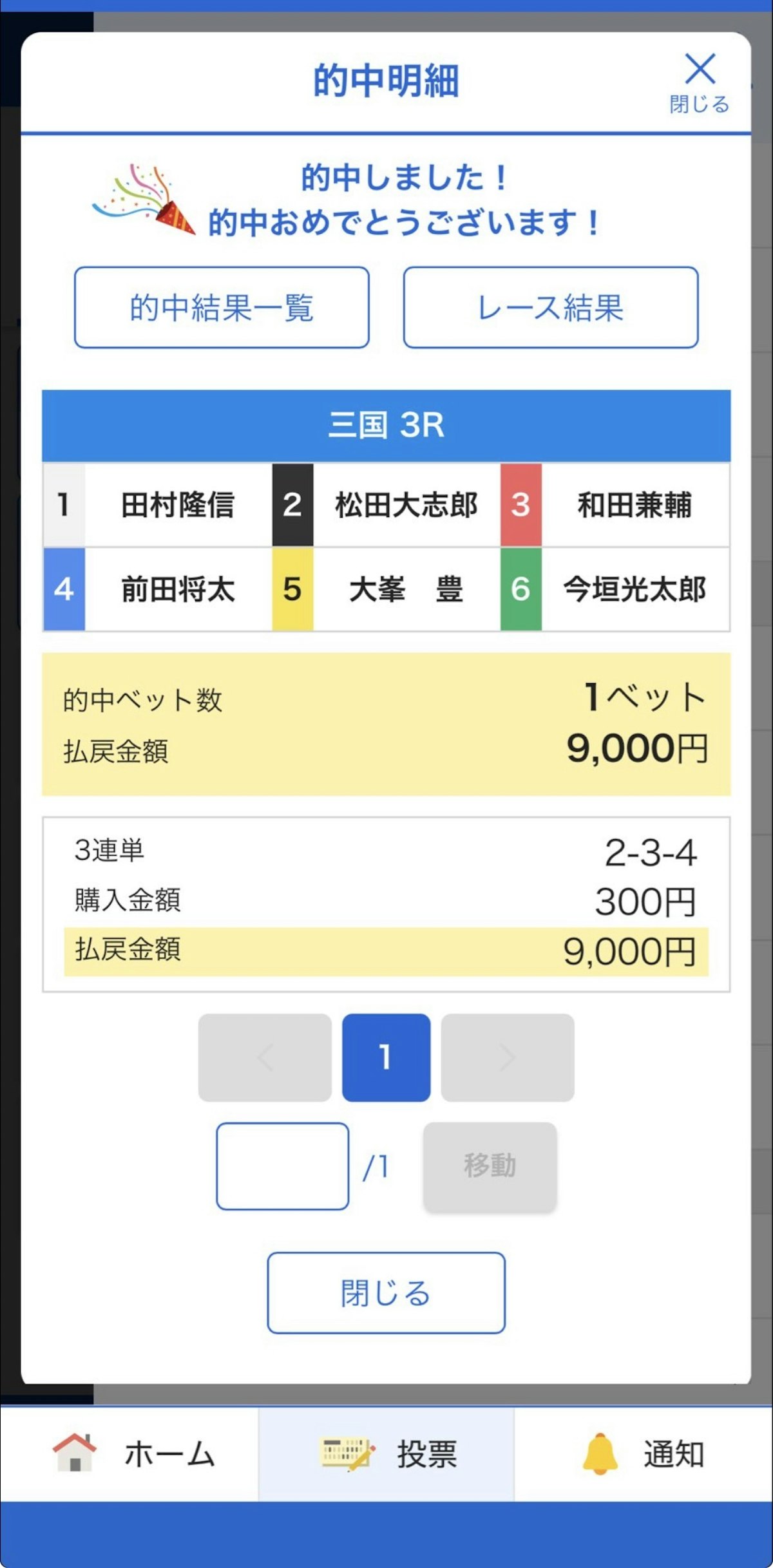Switch to the 投票 tab
The height and width of the screenshot is (1568, 773).
point(386,1455)
